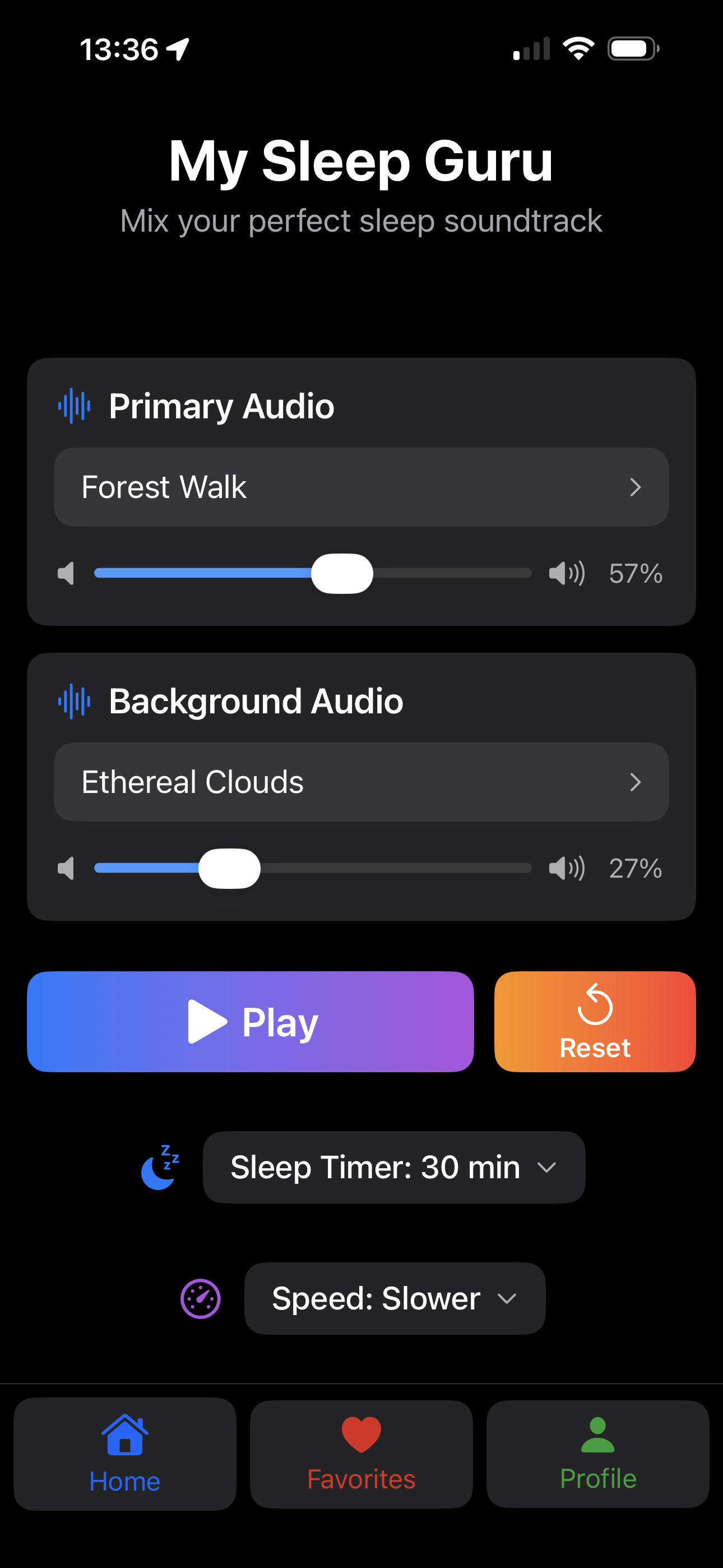Open the Forest Walk sound picker

coord(361,487)
